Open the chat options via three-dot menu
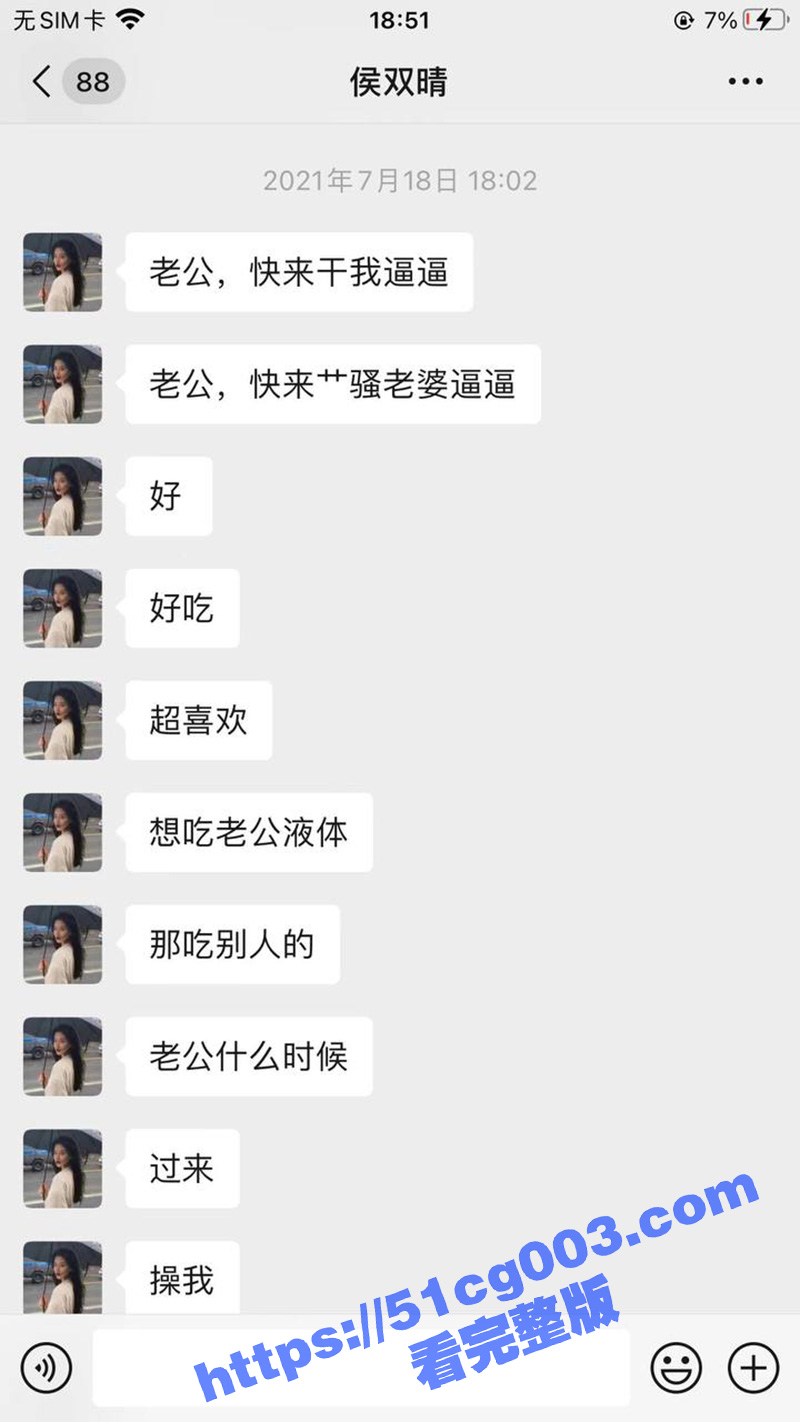800x1422 pixels. [x=745, y=80]
